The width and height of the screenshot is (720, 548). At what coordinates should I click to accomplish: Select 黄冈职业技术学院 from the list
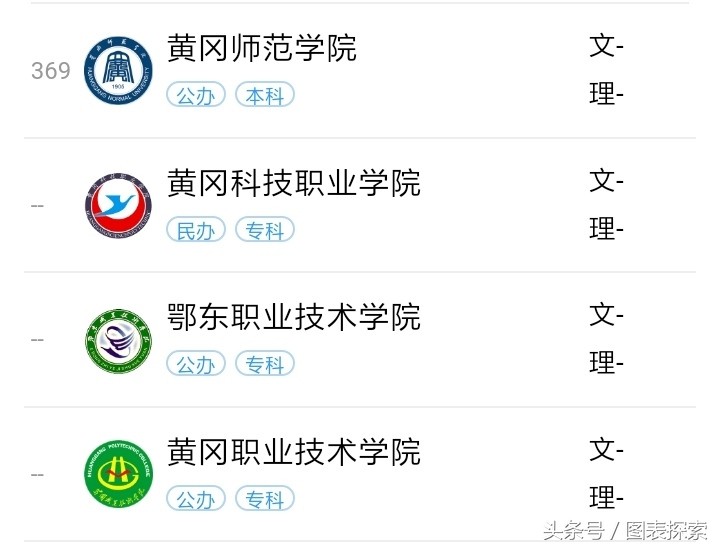point(293,452)
